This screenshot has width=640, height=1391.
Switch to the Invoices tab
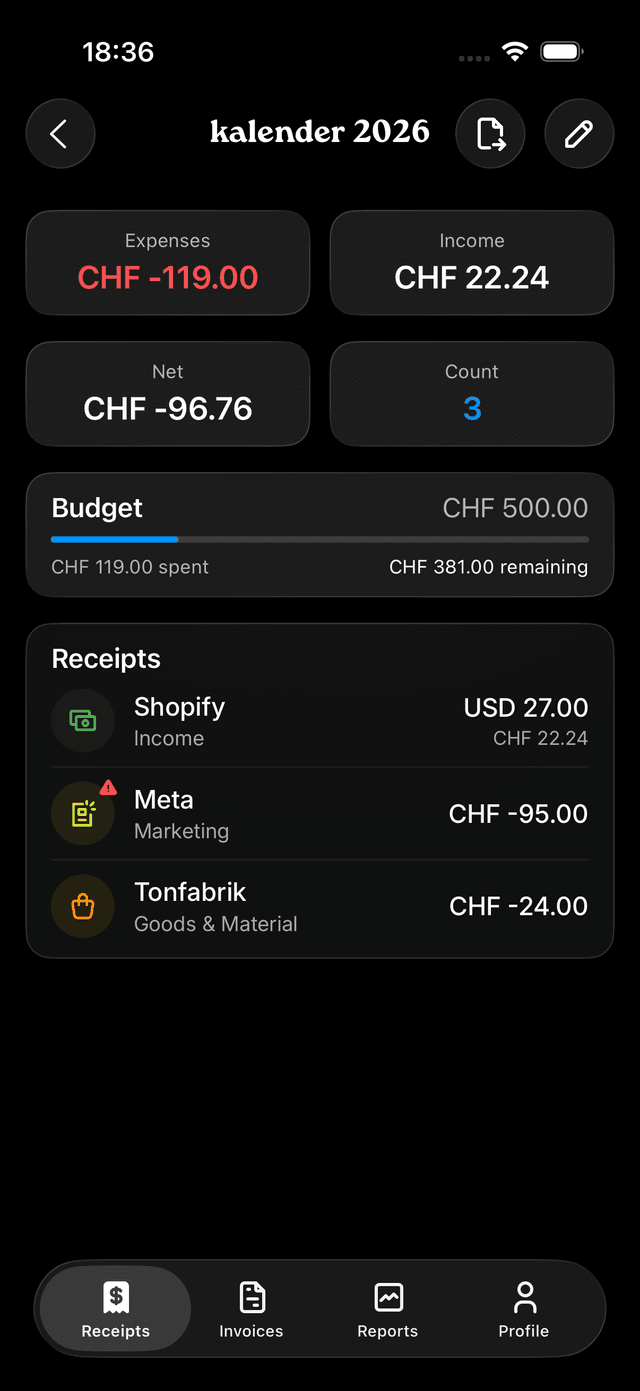coord(251,1310)
